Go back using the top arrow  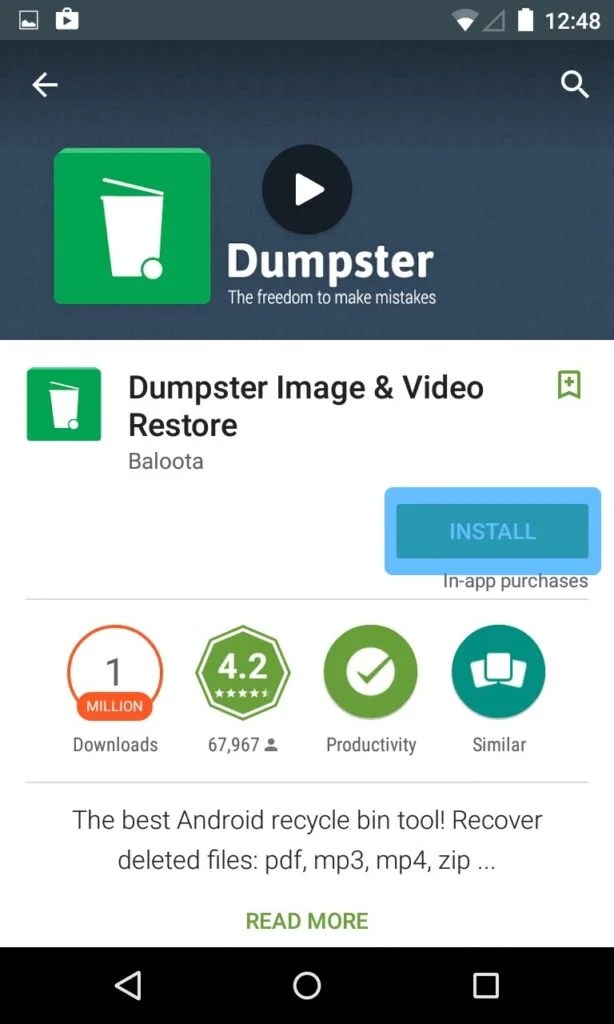(x=45, y=86)
